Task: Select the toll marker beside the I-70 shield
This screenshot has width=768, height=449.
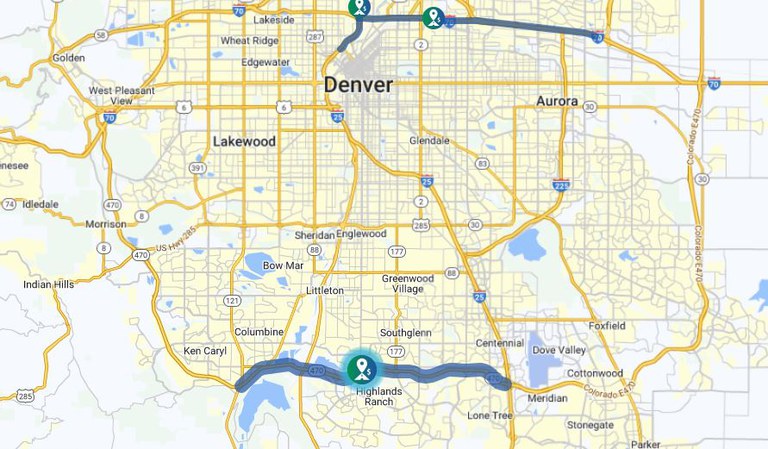Action: coord(433,17)
